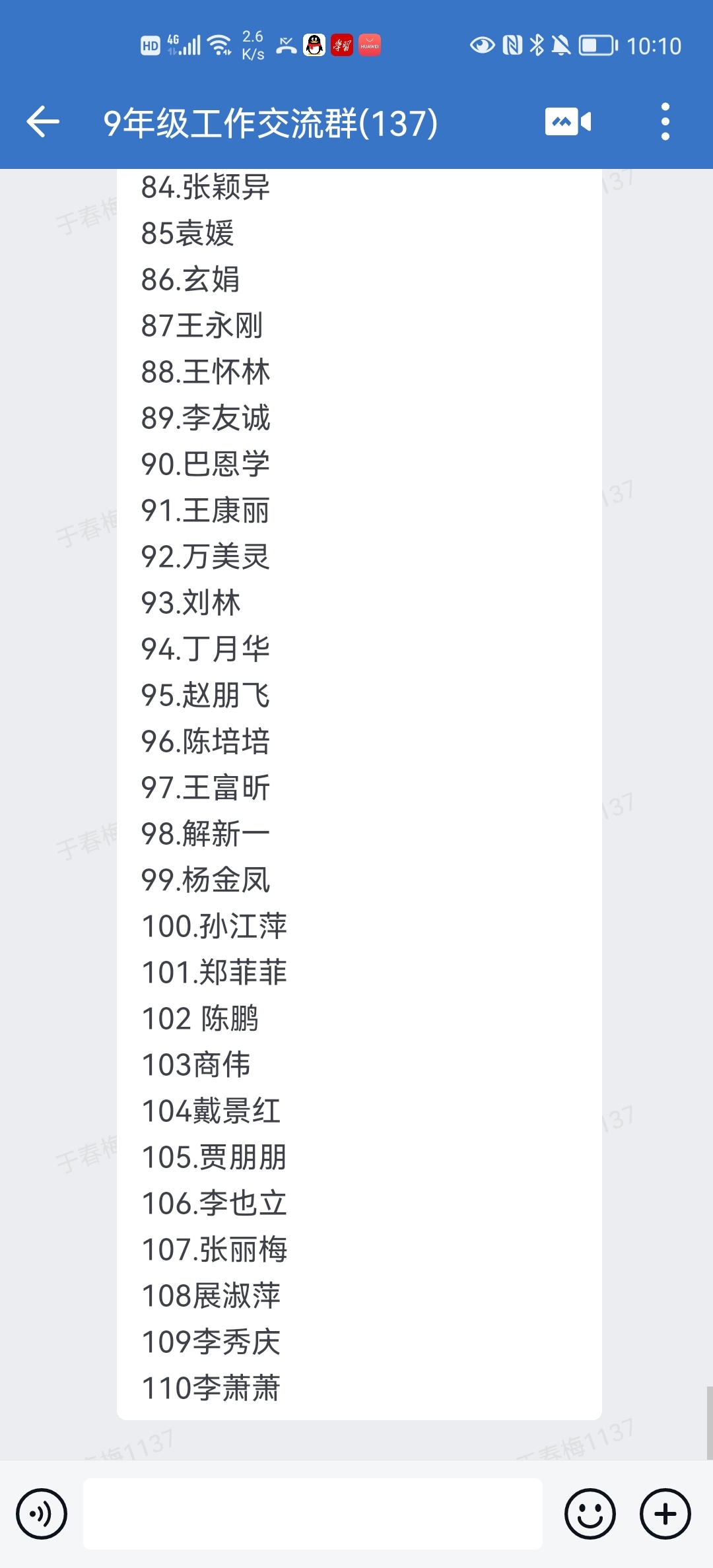Open the emoji picker
The width and height of the screenshot is (713, 1568).
click(x=590, y=1514)
